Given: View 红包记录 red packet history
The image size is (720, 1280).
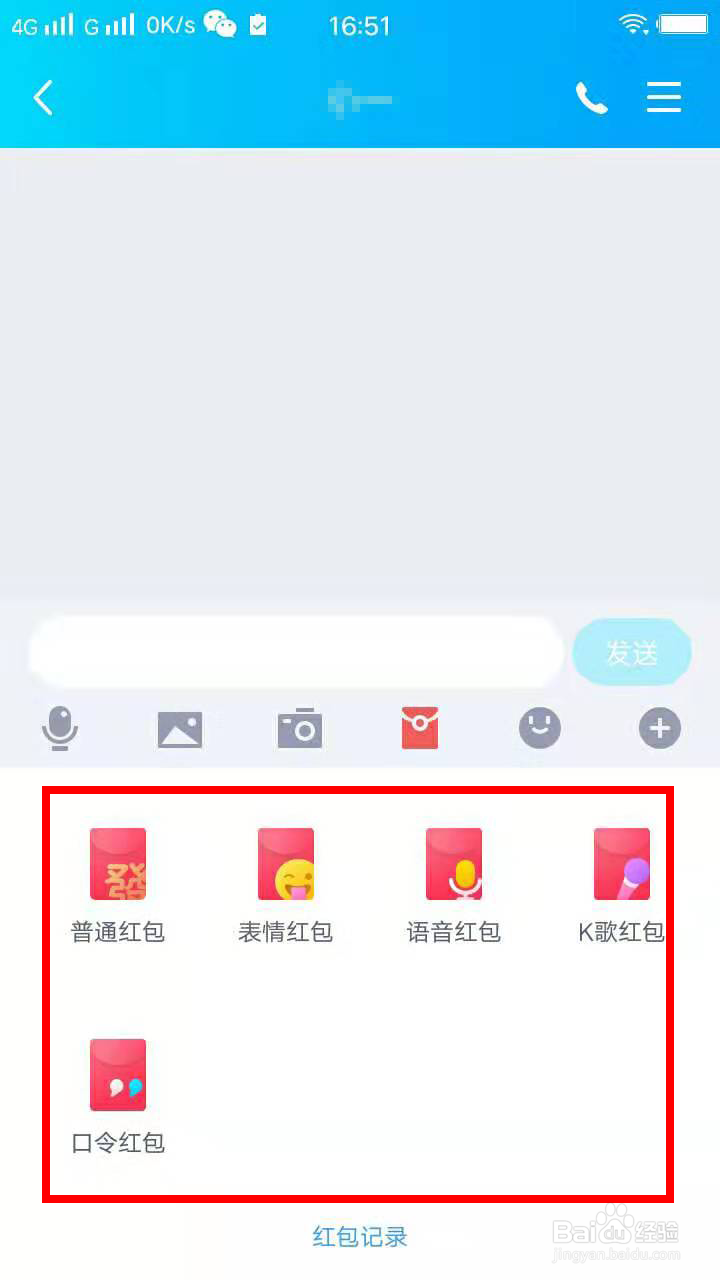Looking at the screenshot, I should click(x=359, y=1237).
